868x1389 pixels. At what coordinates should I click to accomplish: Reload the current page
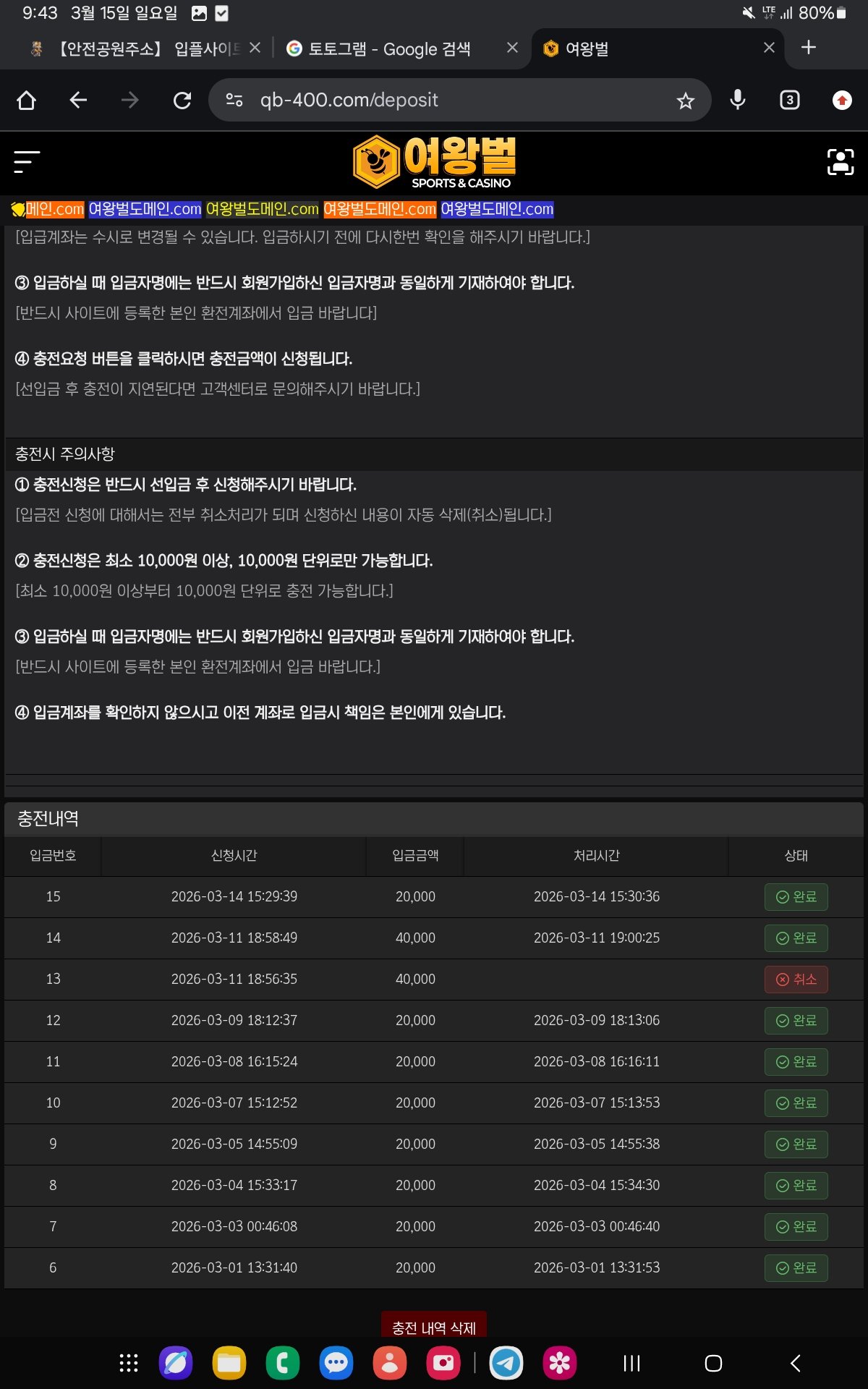182,100
